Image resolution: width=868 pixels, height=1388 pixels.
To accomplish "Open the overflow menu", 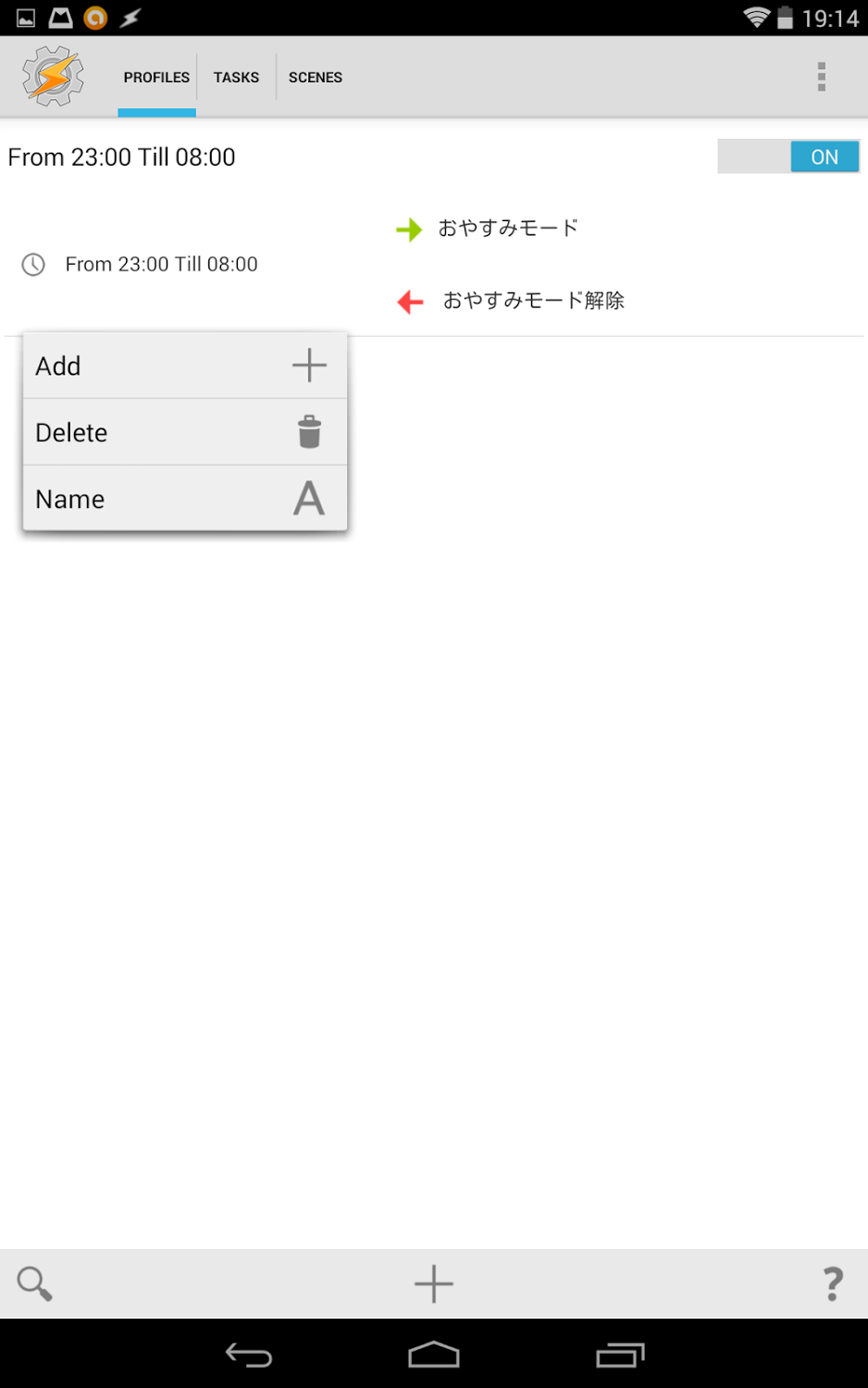I will tap(821, 77).
